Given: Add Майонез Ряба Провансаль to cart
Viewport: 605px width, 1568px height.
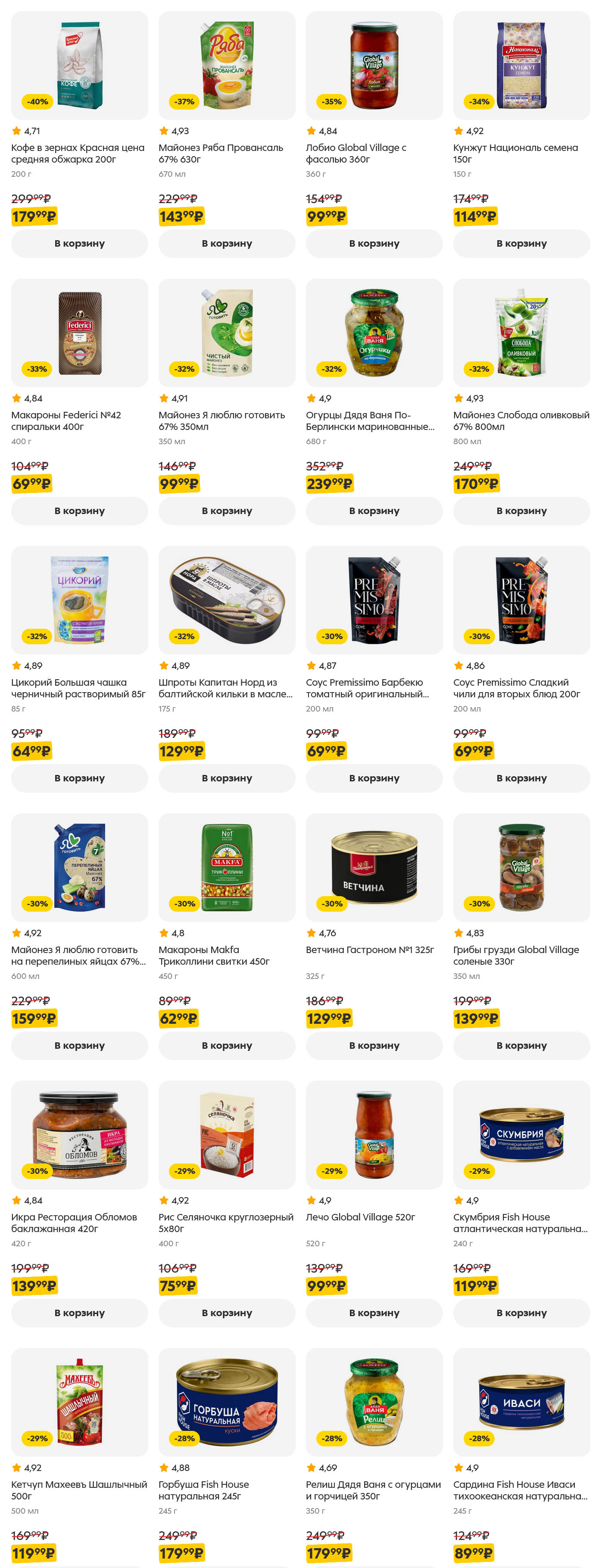Looking at the screenshot, I should tap(226, 244).
